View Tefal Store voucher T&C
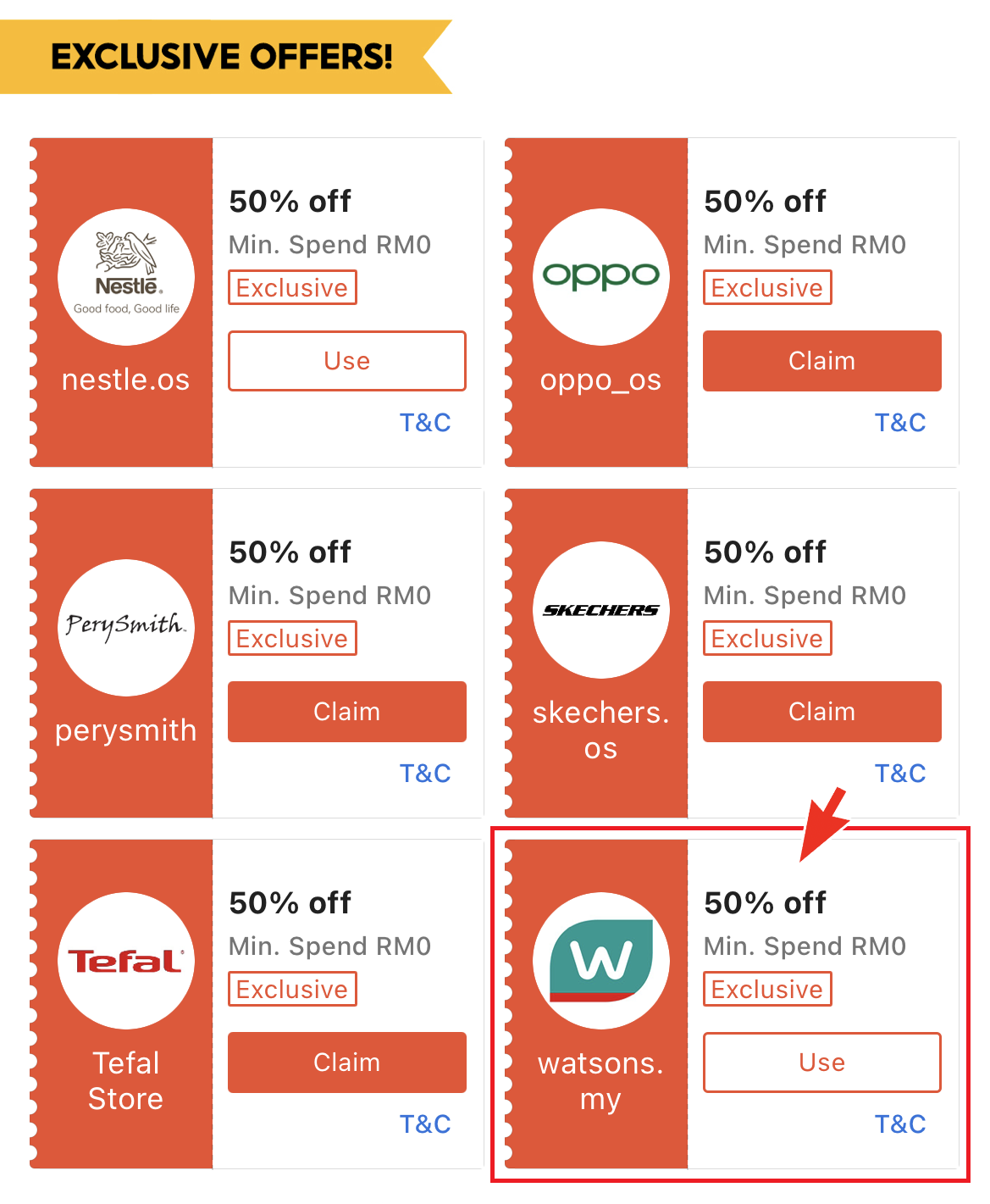Viewport: 990px width, 1204px height. click(425, 1124)
